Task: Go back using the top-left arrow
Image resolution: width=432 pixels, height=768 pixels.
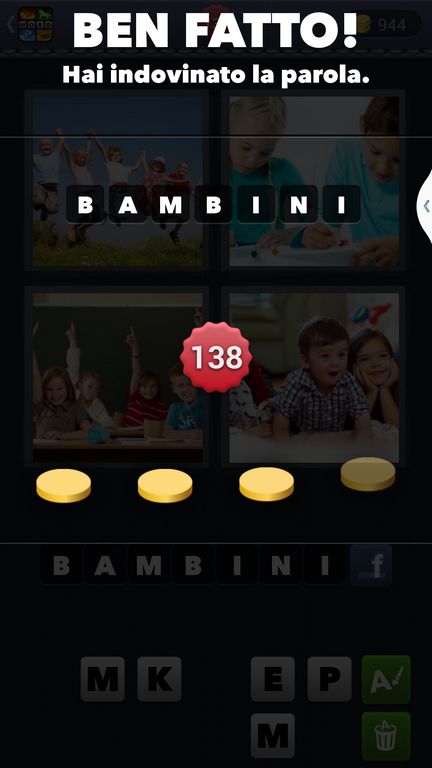Action: 11,24
